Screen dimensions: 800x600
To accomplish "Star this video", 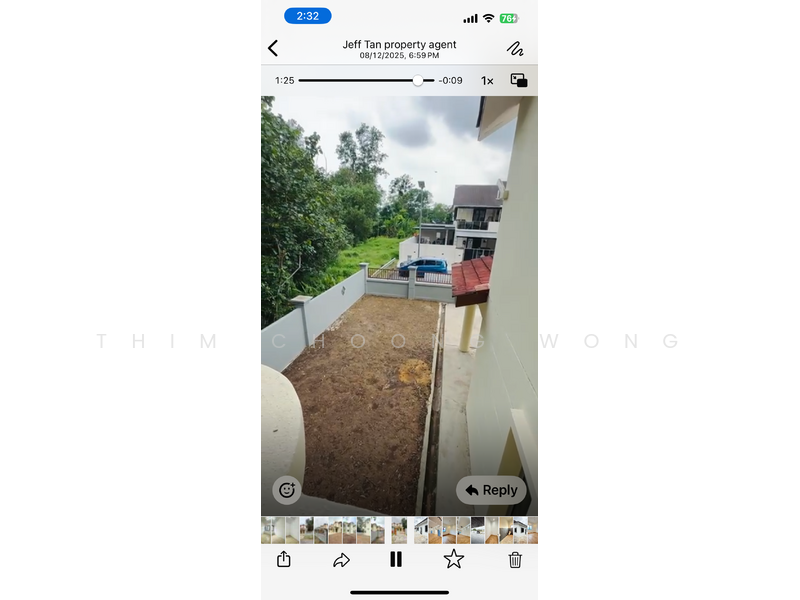I will pos(454,560).
